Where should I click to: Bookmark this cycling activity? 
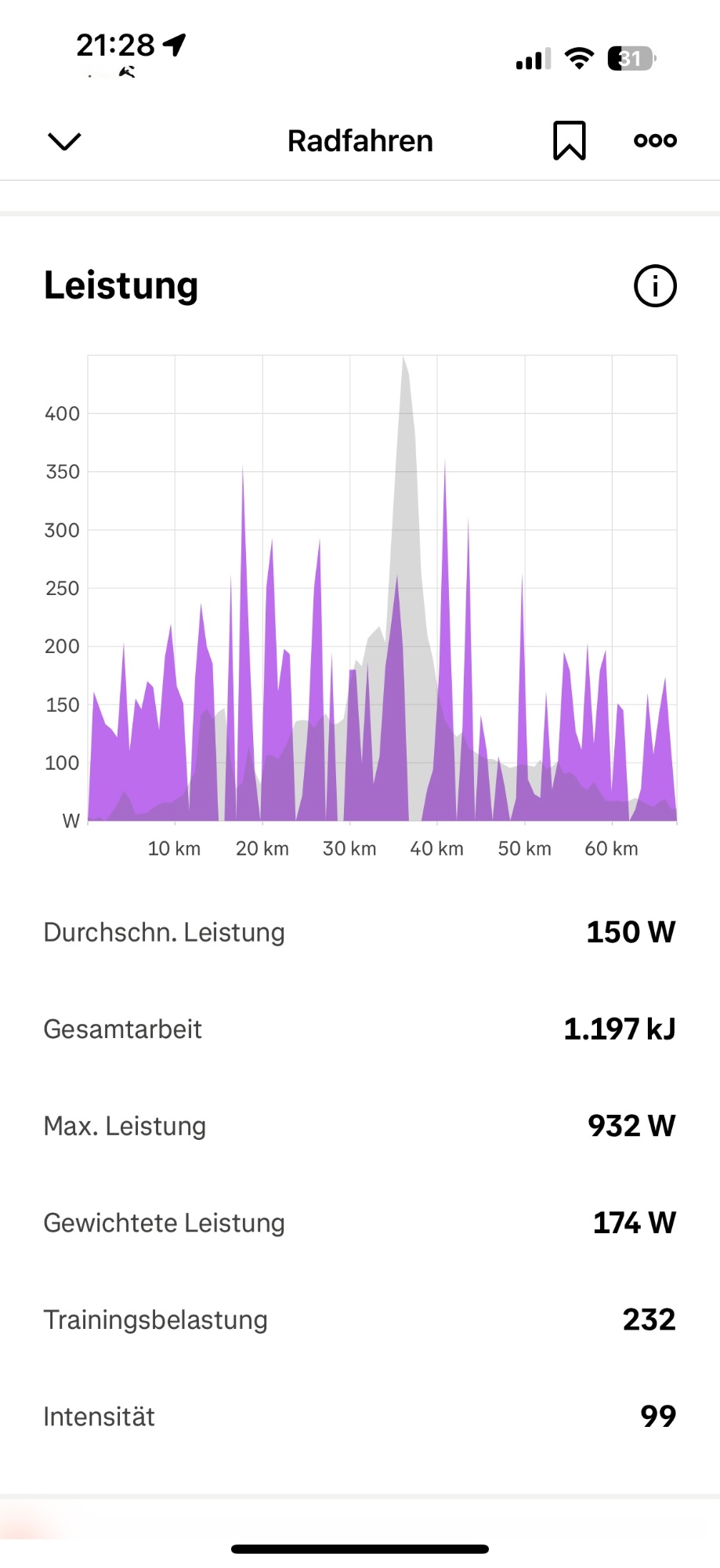(570, 141)
